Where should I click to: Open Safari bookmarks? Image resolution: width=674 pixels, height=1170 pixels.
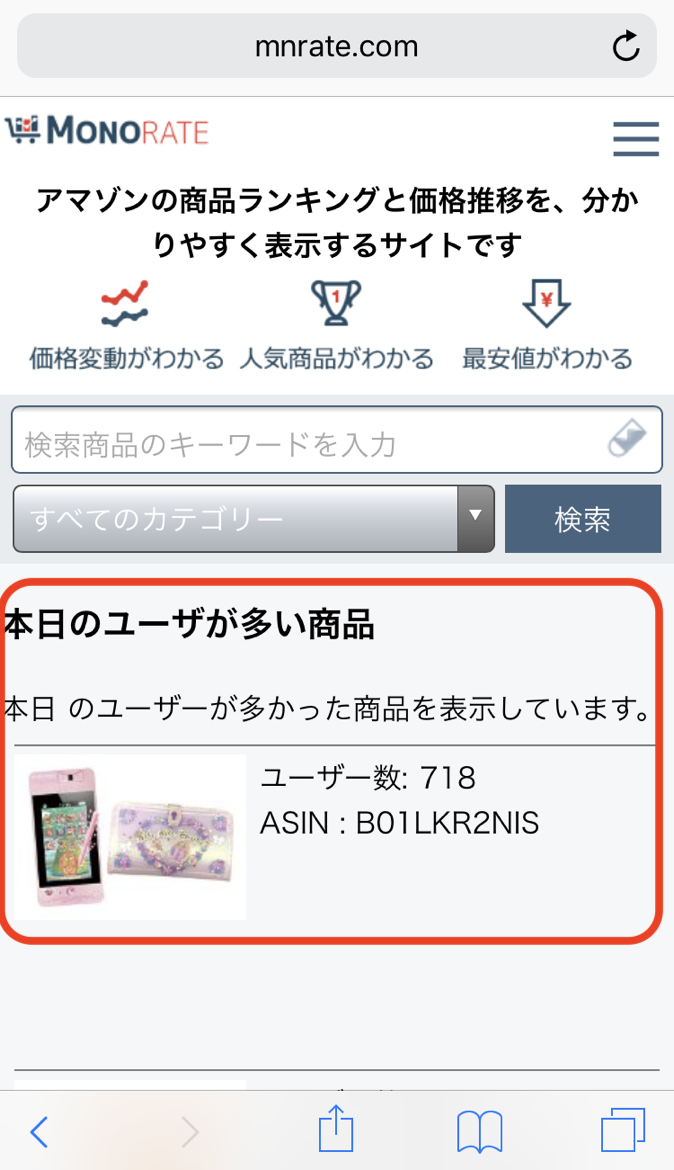point(479,1132)
